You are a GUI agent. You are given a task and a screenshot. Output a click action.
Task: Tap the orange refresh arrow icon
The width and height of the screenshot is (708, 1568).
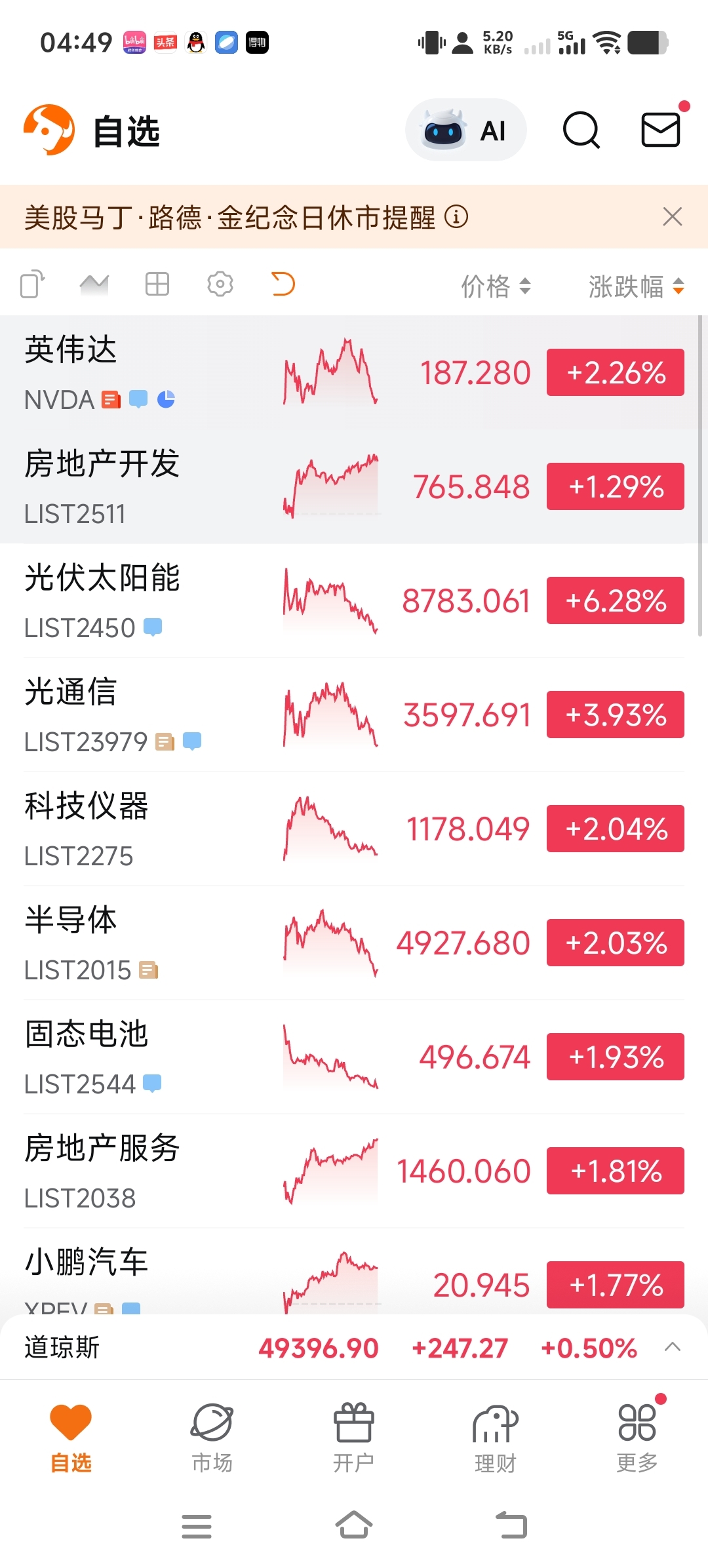click(283, 284)
